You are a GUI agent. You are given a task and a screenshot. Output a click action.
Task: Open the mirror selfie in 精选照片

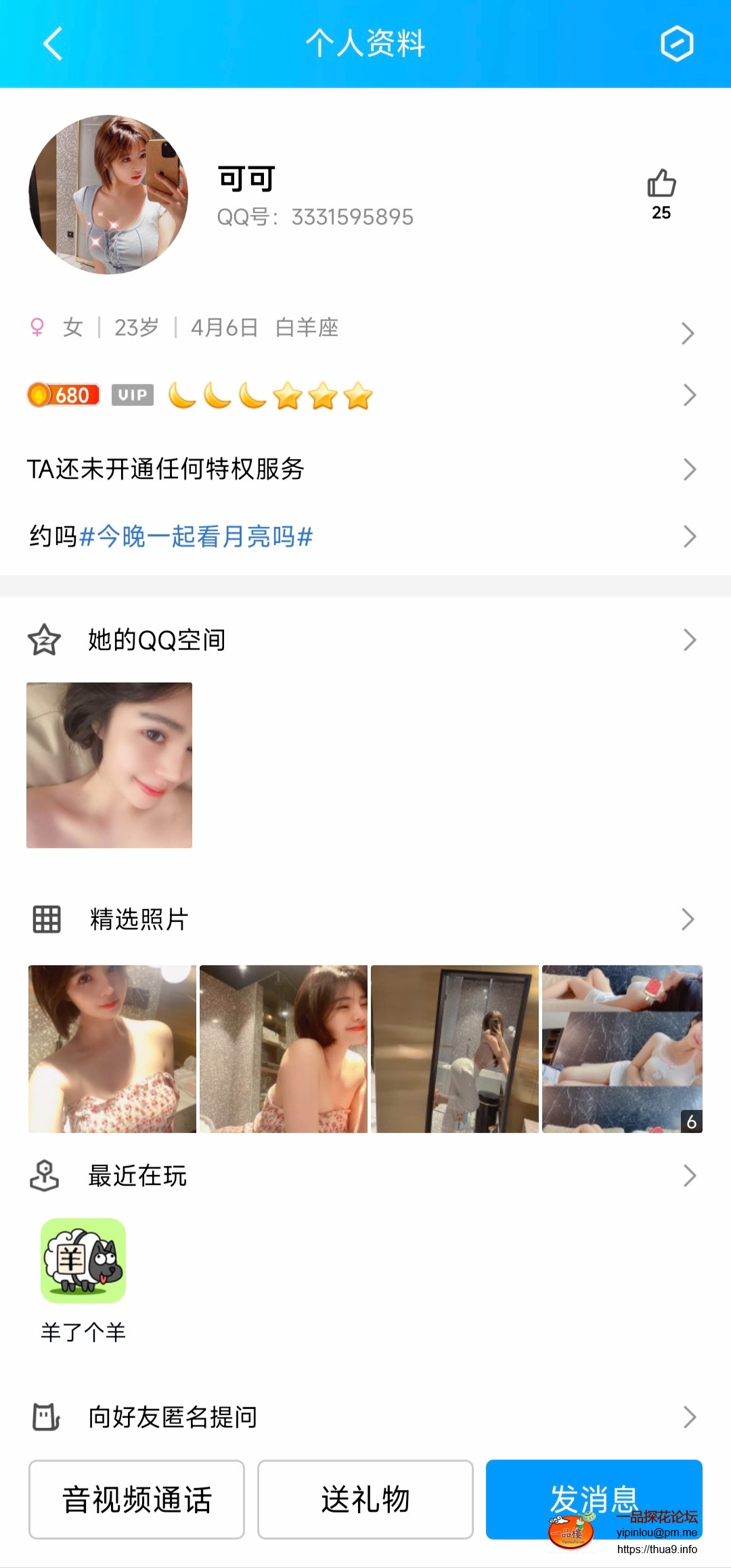click(x=455, y=1049)
